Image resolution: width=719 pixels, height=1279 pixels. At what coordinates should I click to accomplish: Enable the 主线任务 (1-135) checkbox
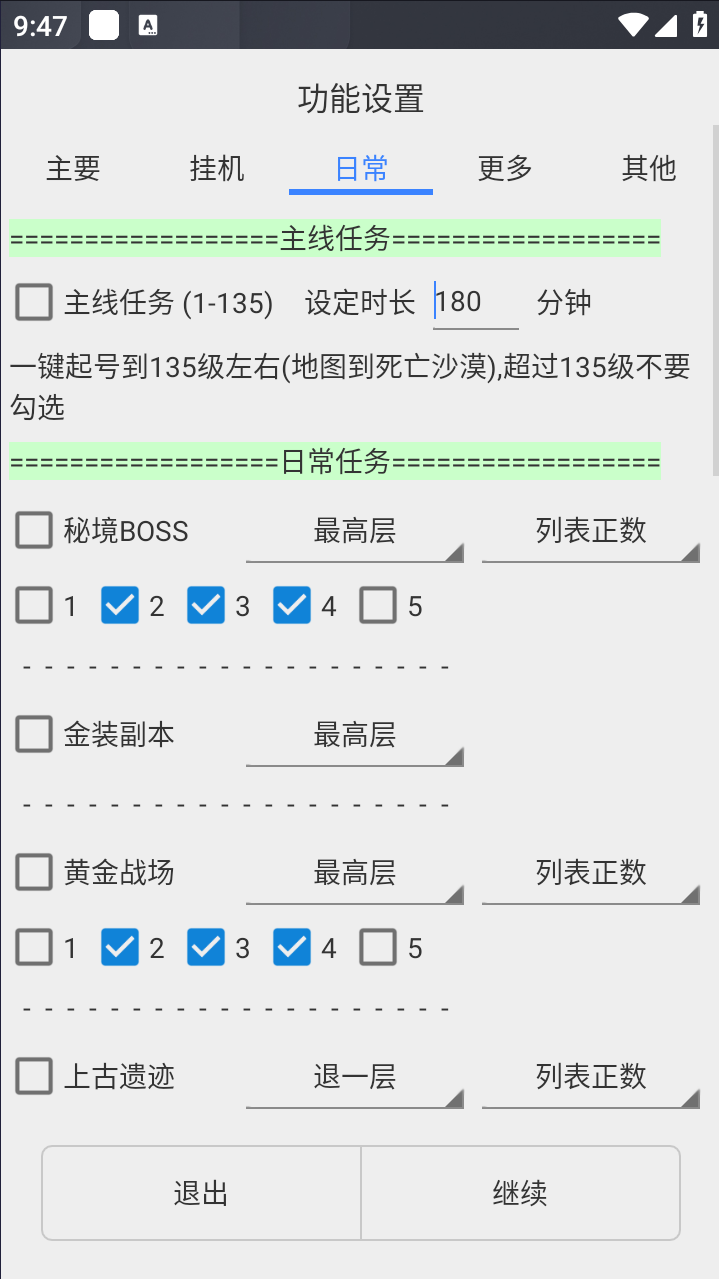(34, 302)
